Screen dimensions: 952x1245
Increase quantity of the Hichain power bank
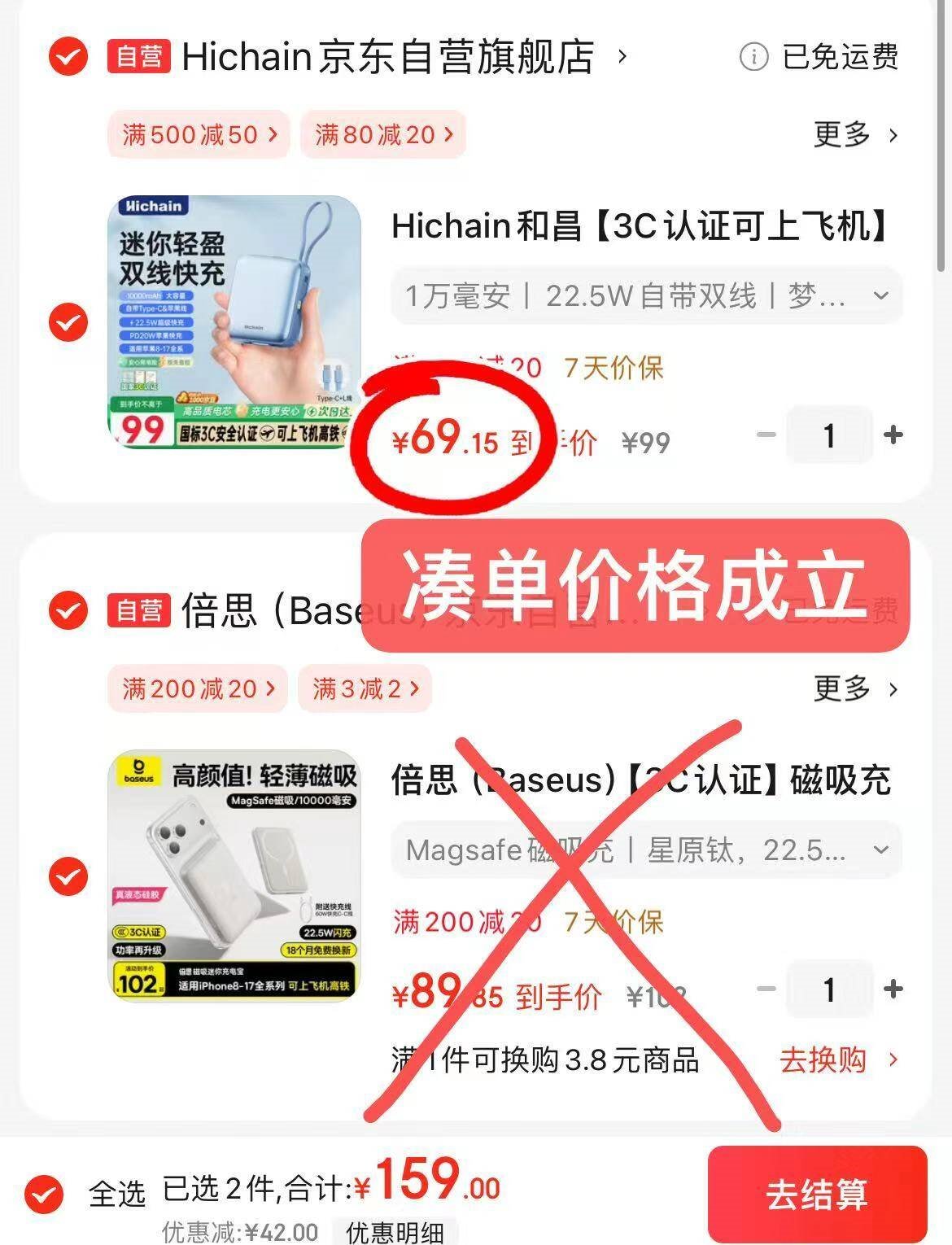pyautogui.click(x=893, y=435)
